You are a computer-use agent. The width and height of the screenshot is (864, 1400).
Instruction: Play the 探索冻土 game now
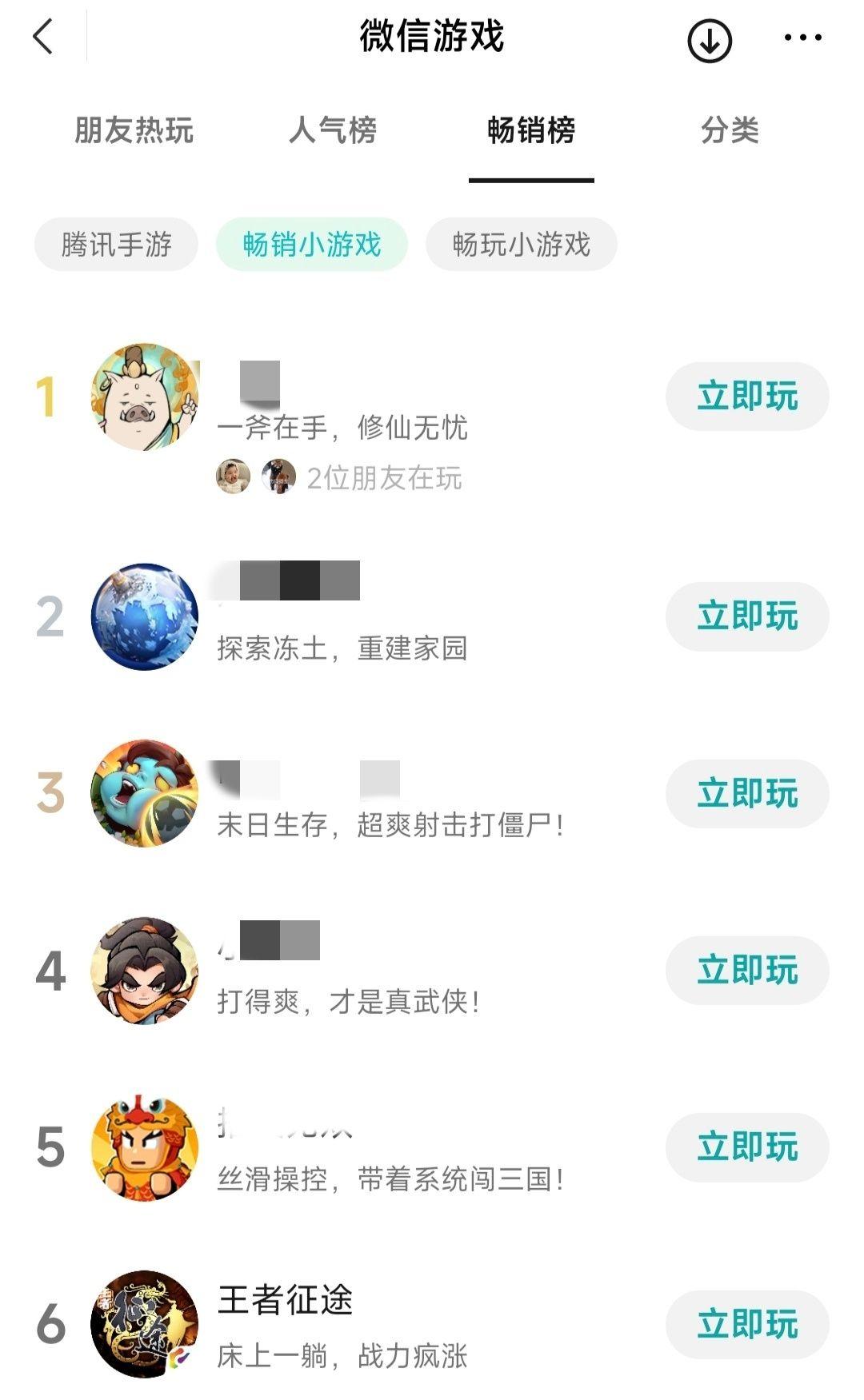tap(746, 616)
